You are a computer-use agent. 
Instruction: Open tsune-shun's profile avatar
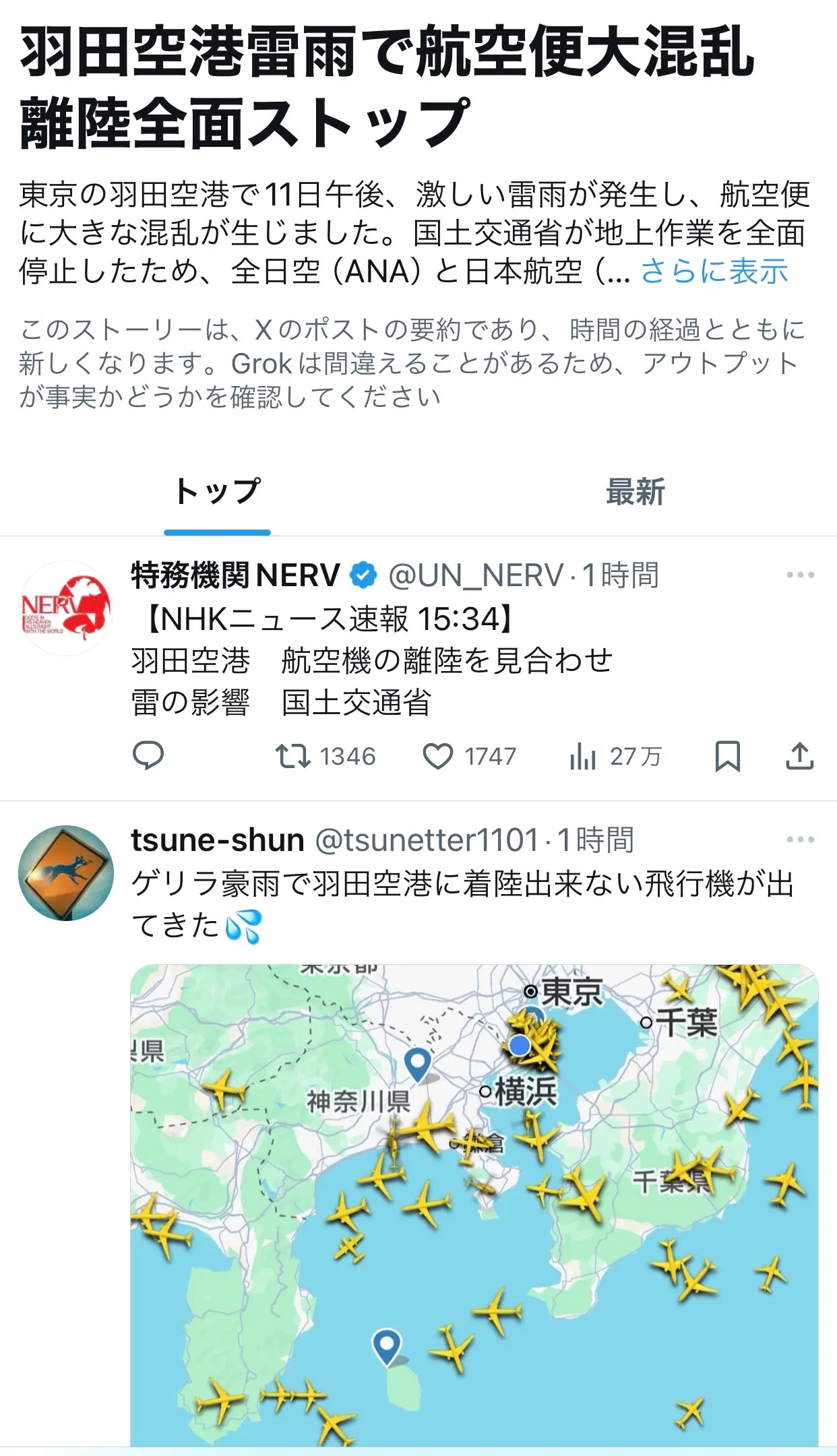point(65,873)
